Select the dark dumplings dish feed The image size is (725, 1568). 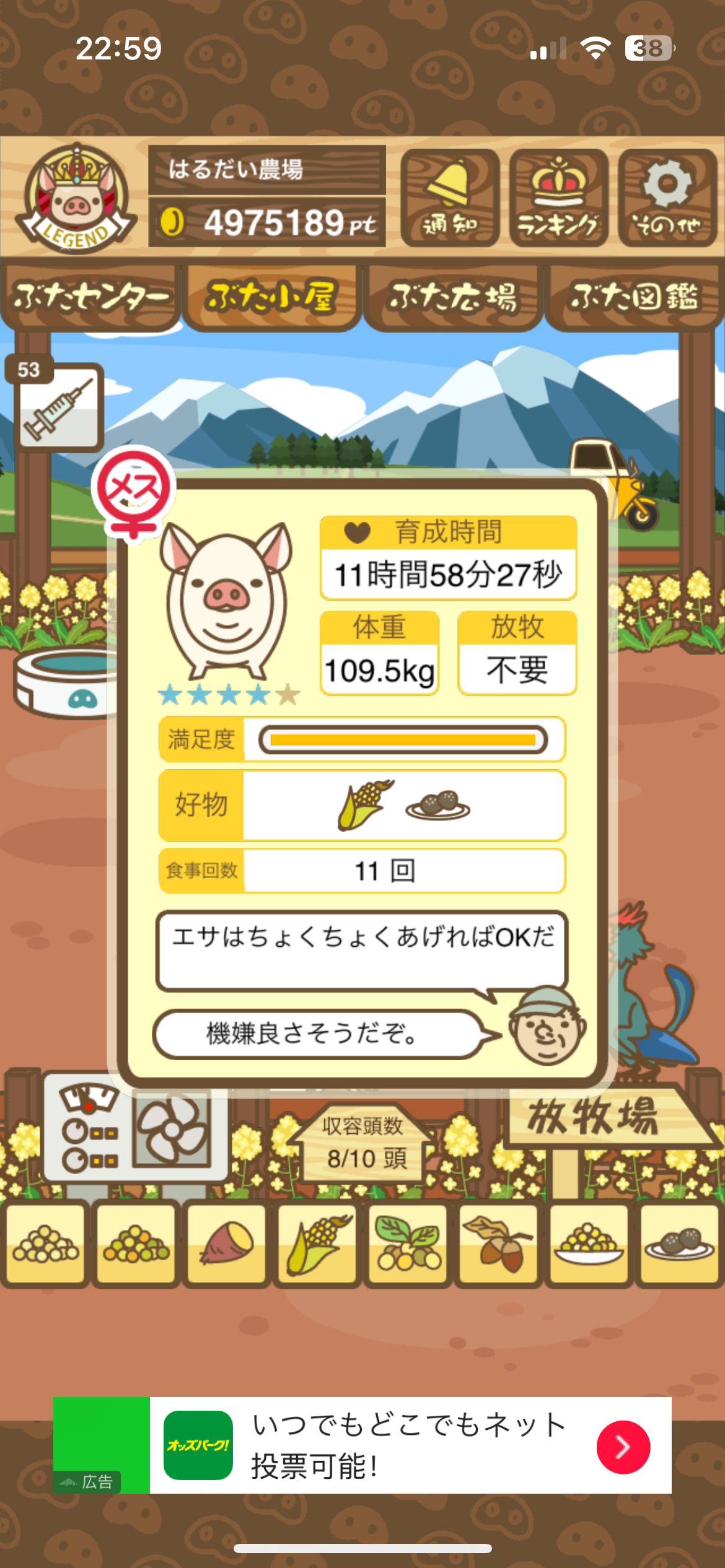[x=680, y=1244]
